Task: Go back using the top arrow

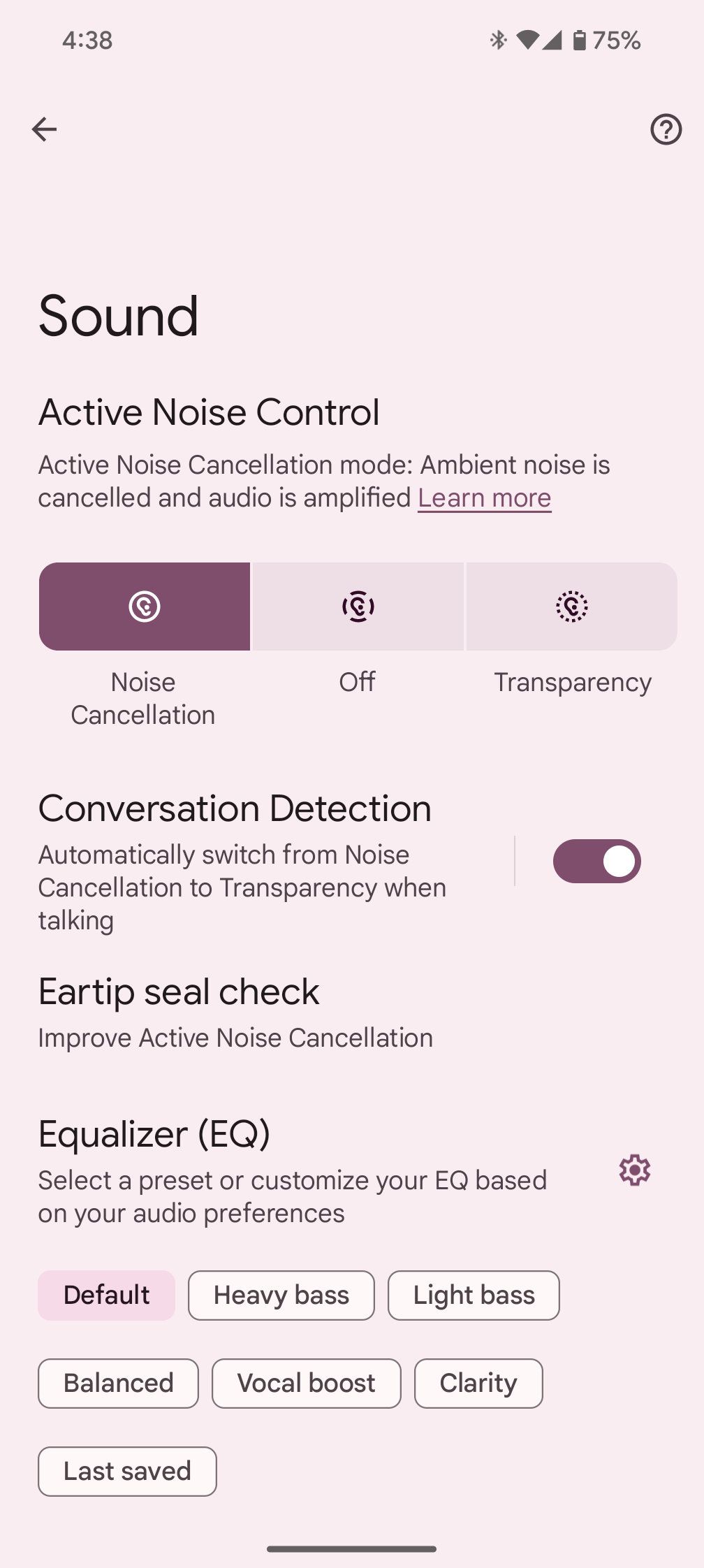Action: coord(44,129)
